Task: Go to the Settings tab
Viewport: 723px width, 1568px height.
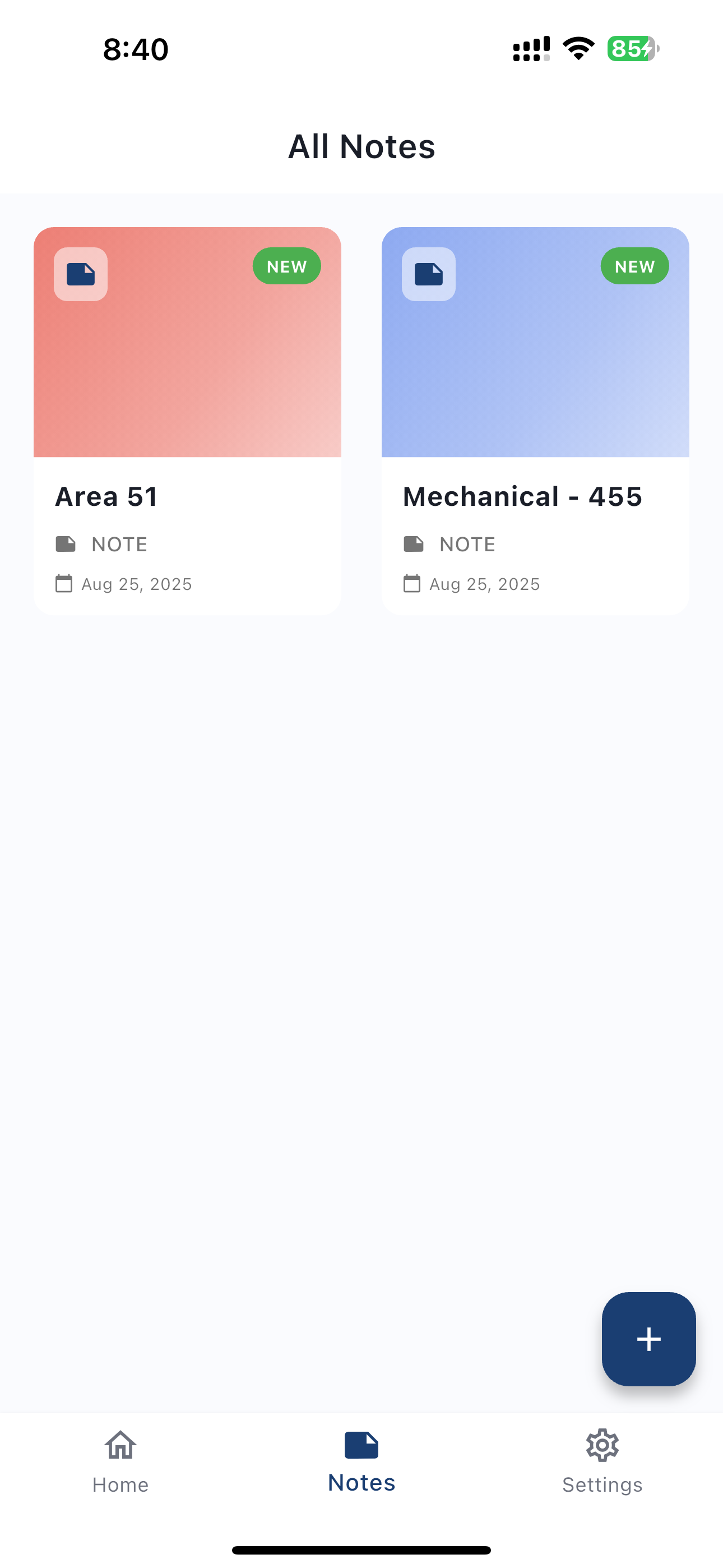Action: pyautogui.click(x=602, y=1461)
